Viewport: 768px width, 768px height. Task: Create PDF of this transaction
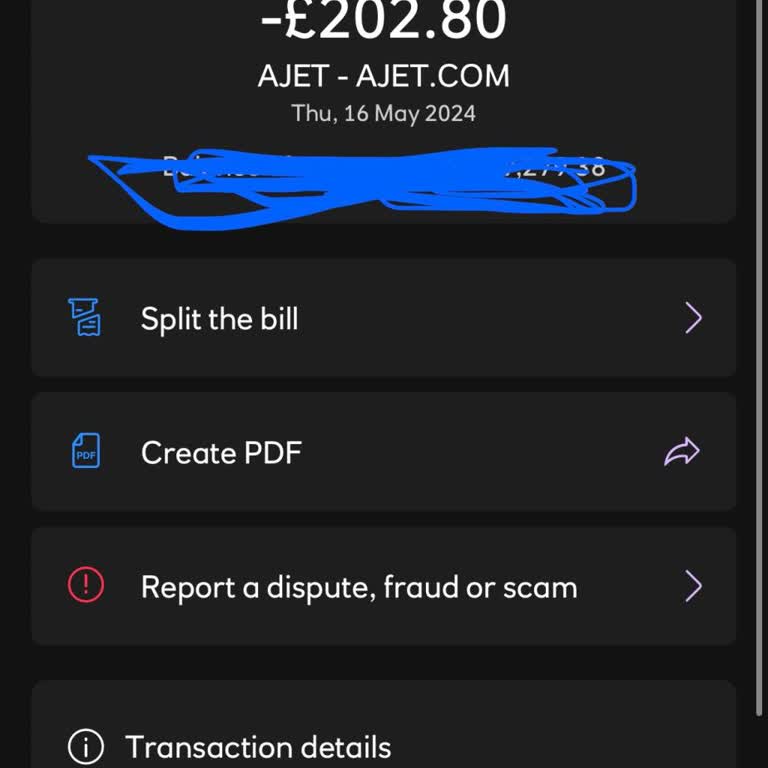tap(383, 452)
